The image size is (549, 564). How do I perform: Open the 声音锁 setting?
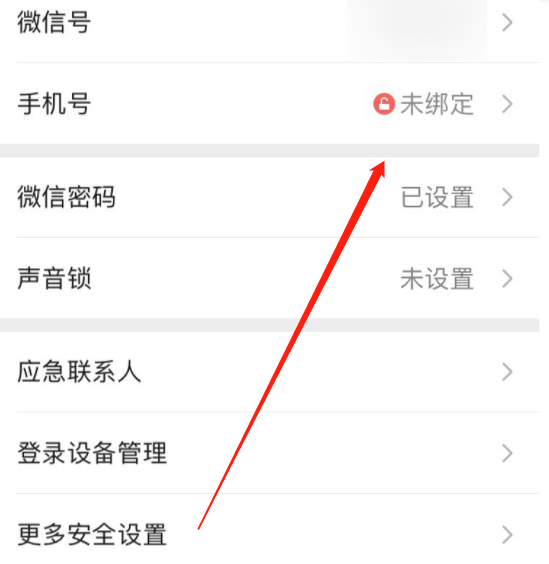tap(269, 278)
